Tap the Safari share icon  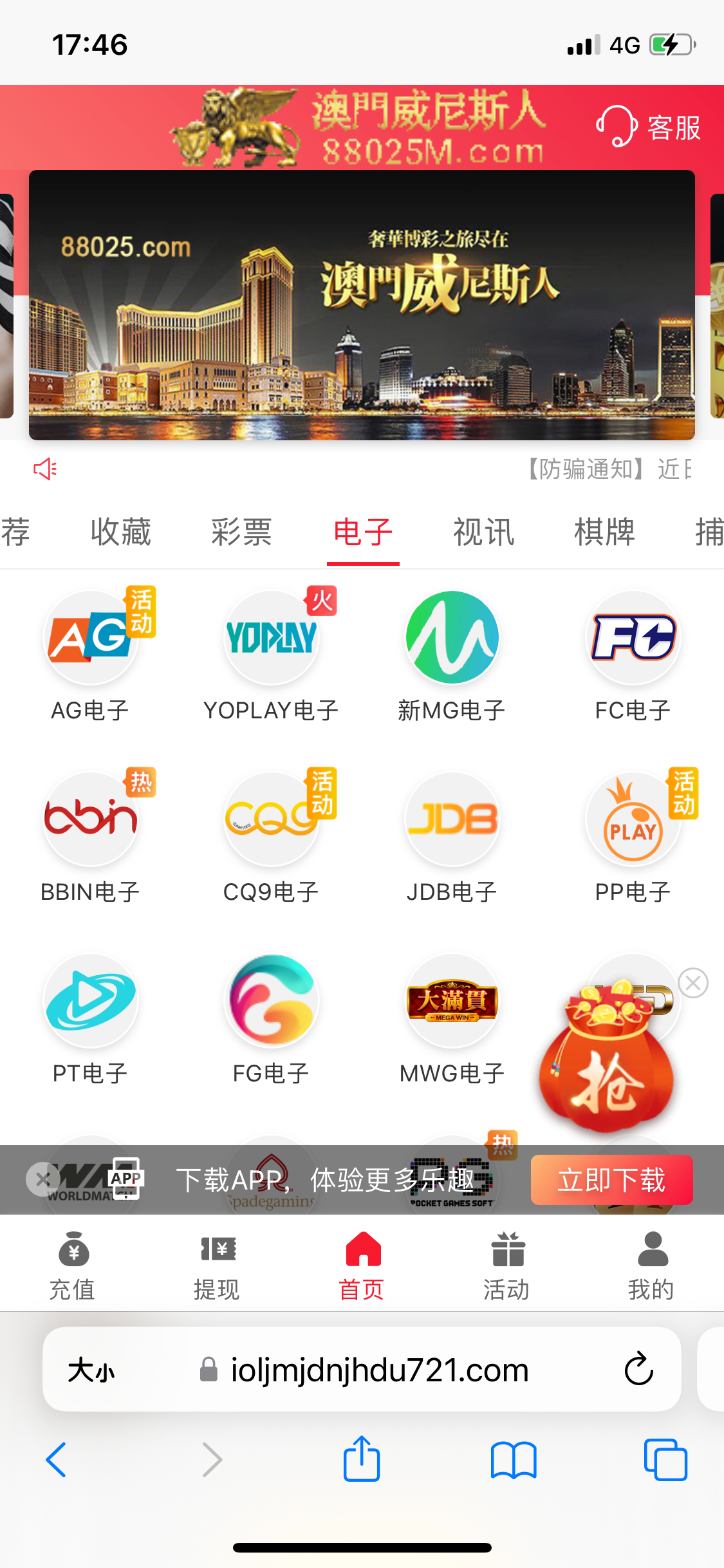coord(362,1459)
